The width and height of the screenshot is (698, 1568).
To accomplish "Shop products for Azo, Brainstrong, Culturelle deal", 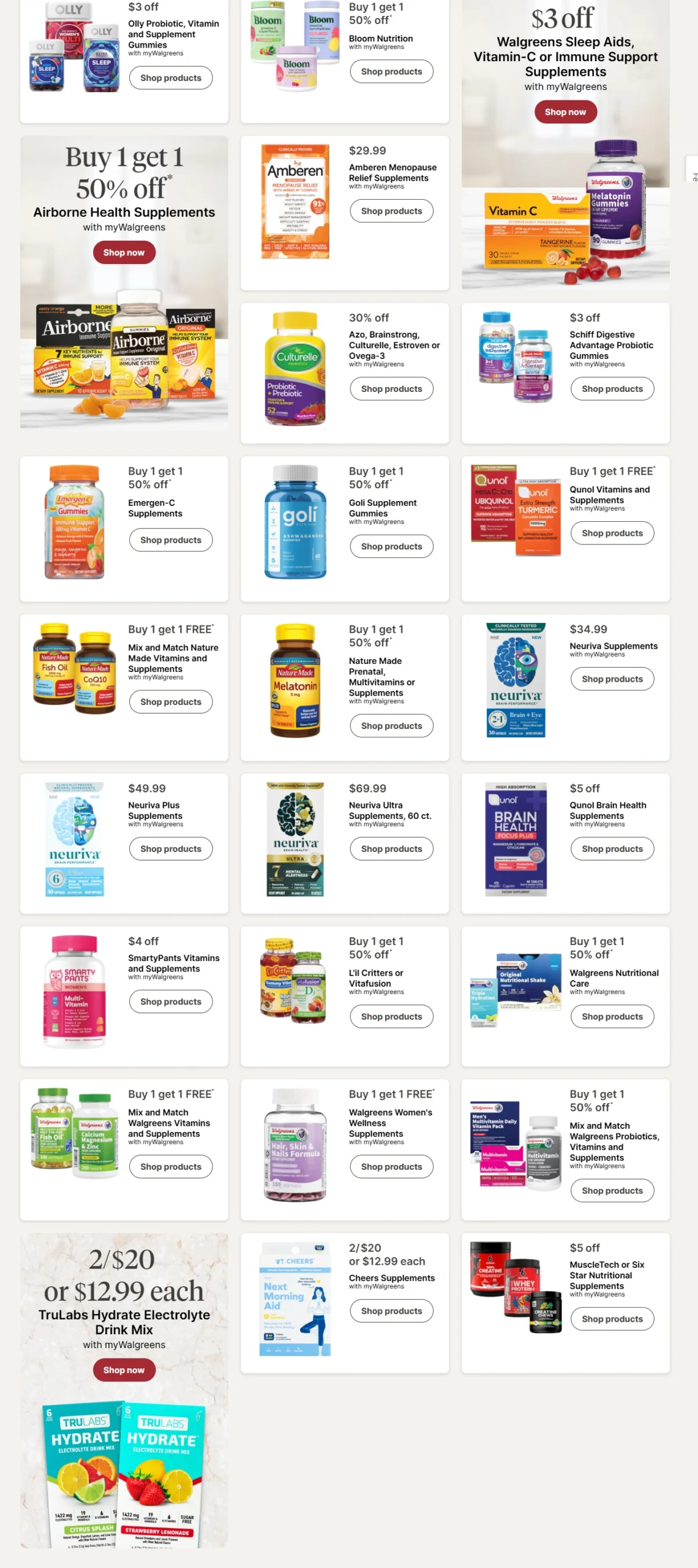I will tap(391, 389).
